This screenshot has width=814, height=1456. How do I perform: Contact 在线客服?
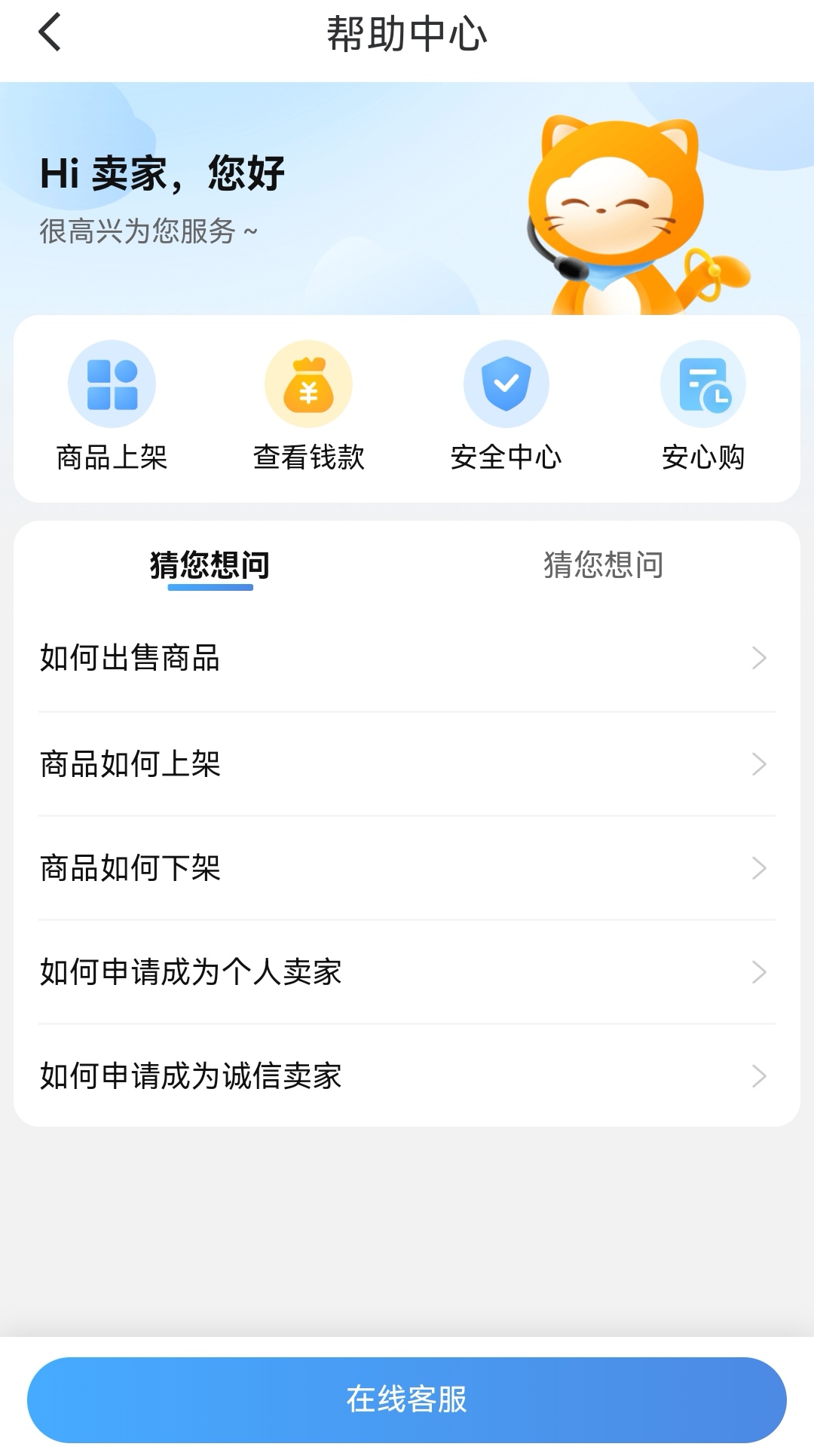407,1399
